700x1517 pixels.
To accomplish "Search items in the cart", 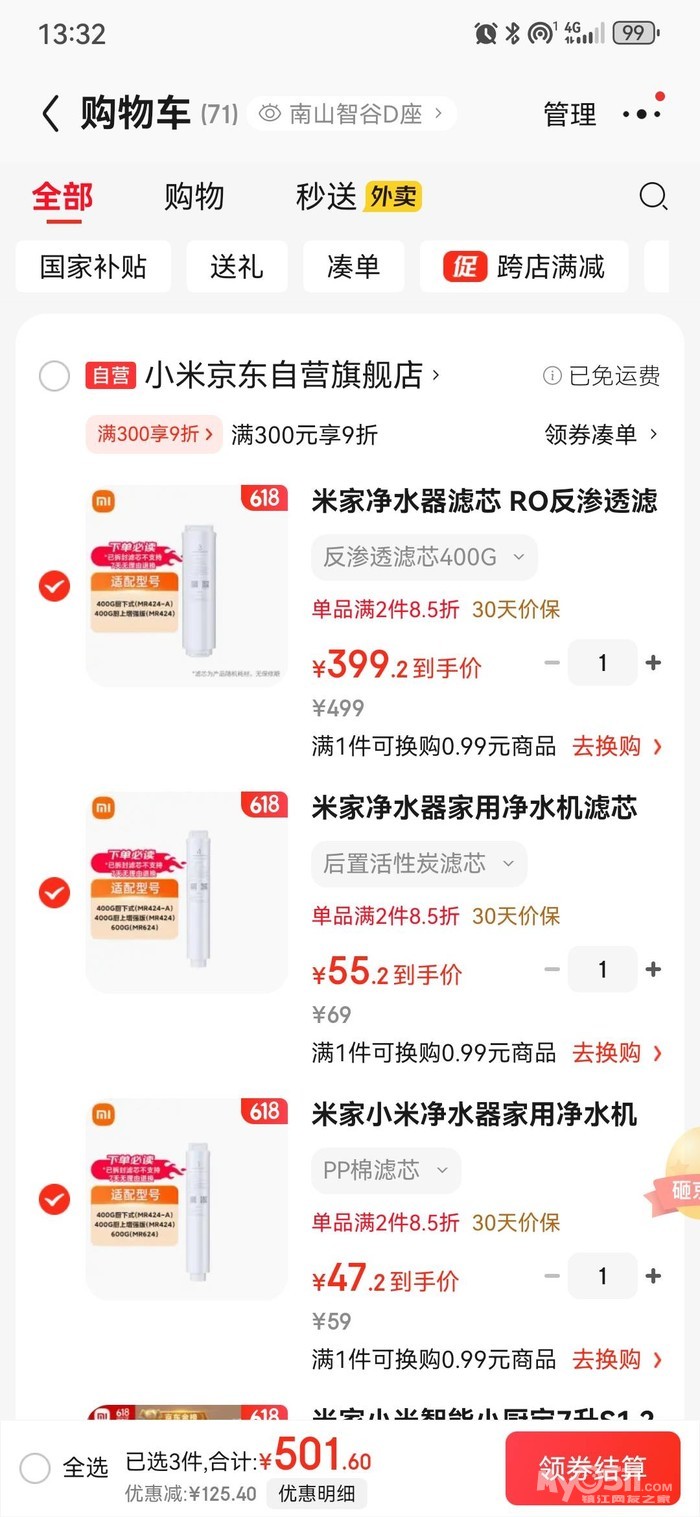I will (x=652, y=196).
